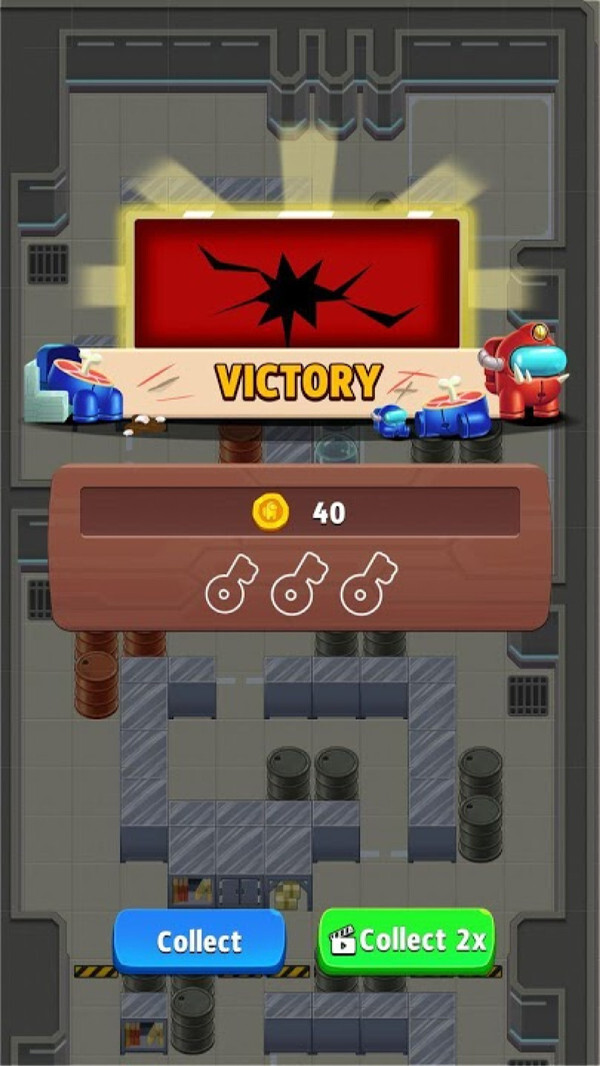Viewport: 600px width, 1066px height.
Task: Collect 2x reward by watching video
Action: [x=406, y=940]
